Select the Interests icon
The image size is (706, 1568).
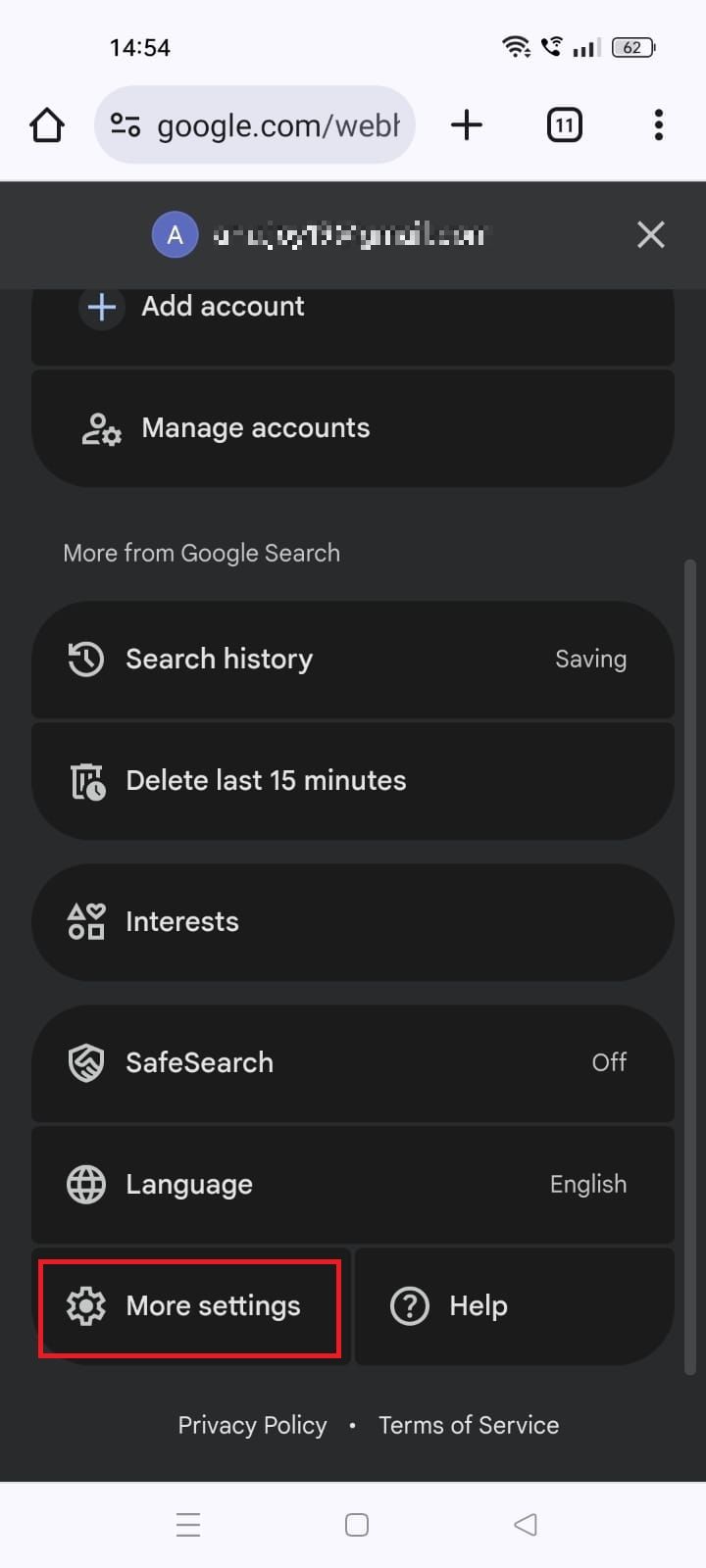coord(86,921)
